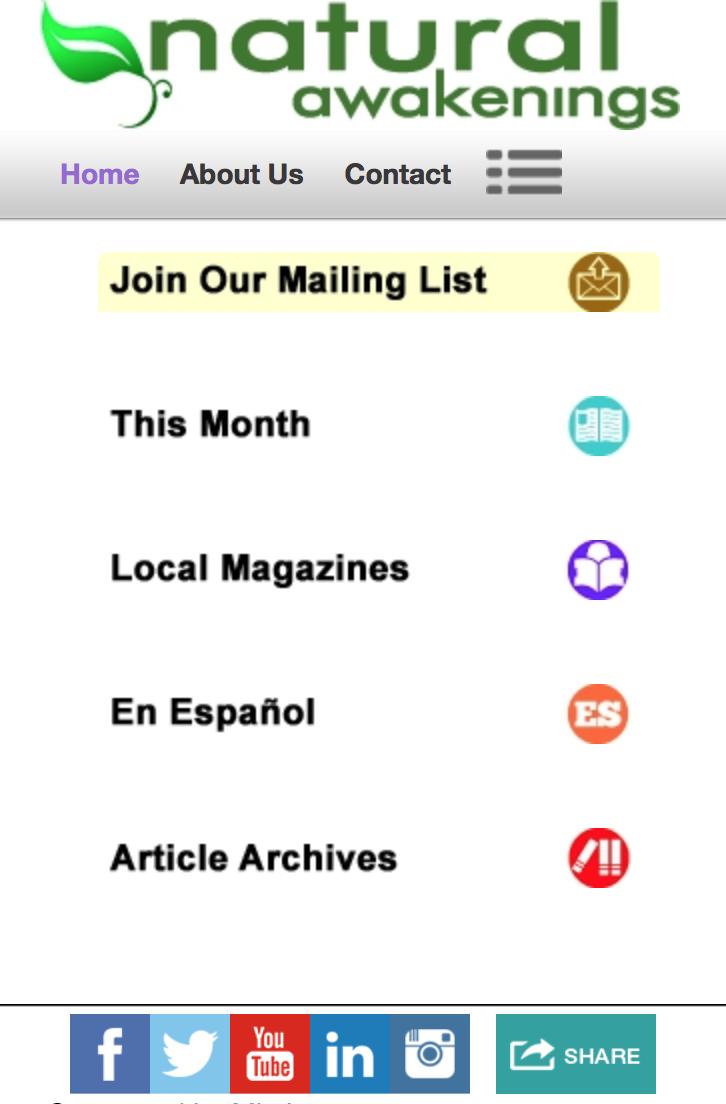Screen dimensions: 726x1104
Task: Click the Local Magazines open book icon
Action: pyautogui.click(x=598, y=568)
